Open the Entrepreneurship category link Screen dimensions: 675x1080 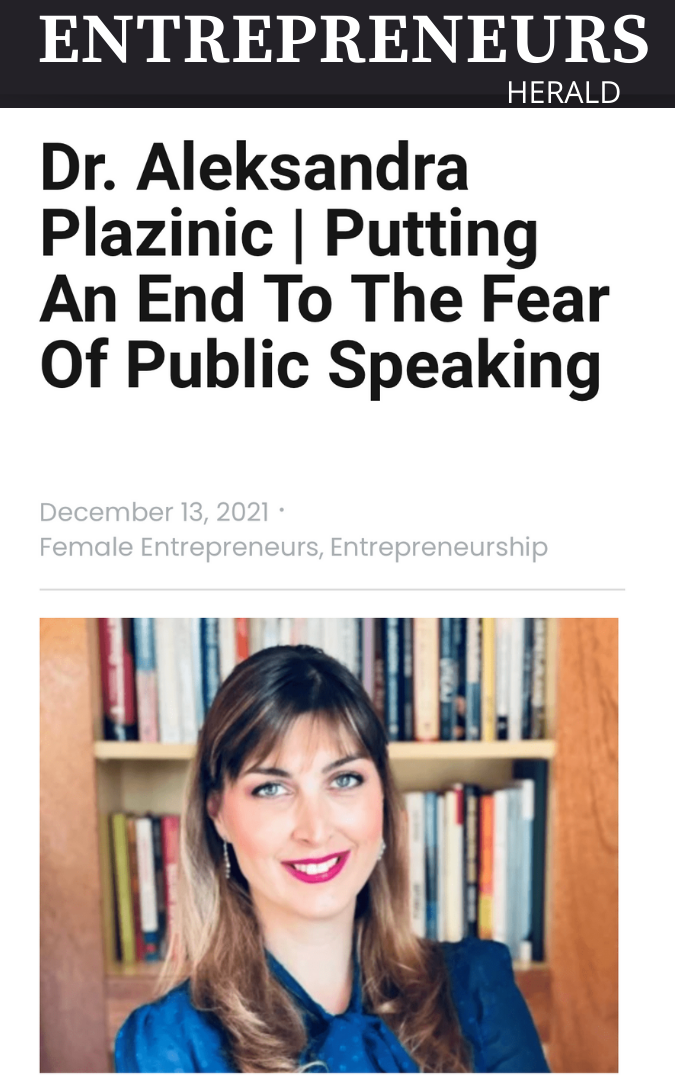439,548
